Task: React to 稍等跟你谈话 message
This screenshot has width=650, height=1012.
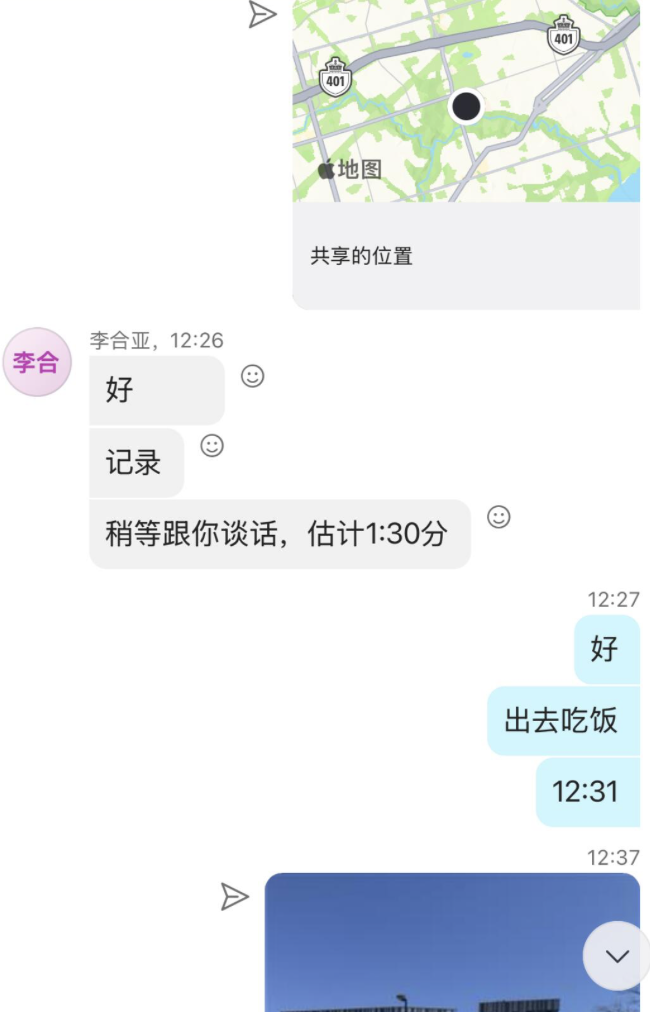Action: click(498, 517)
